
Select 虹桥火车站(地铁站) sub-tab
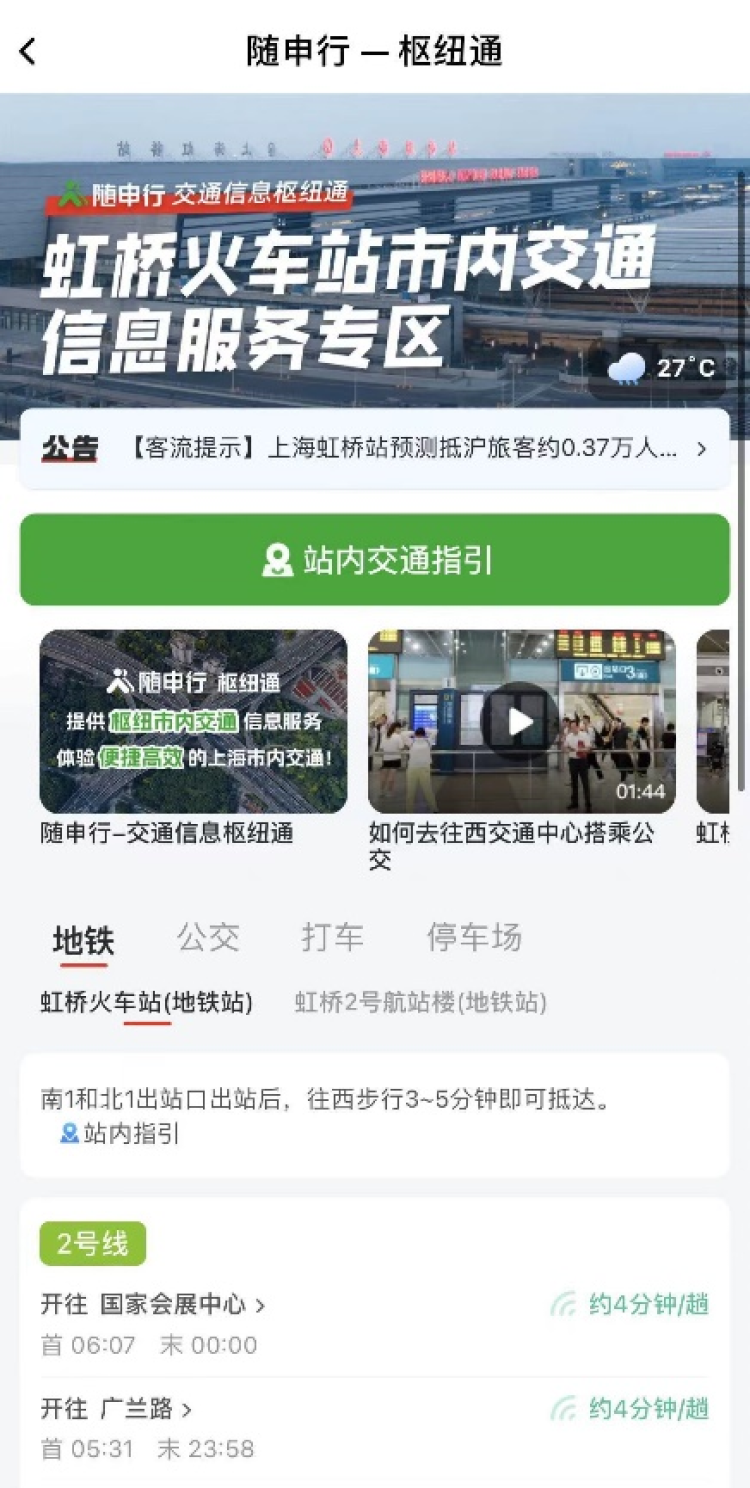pos(147,1002)
